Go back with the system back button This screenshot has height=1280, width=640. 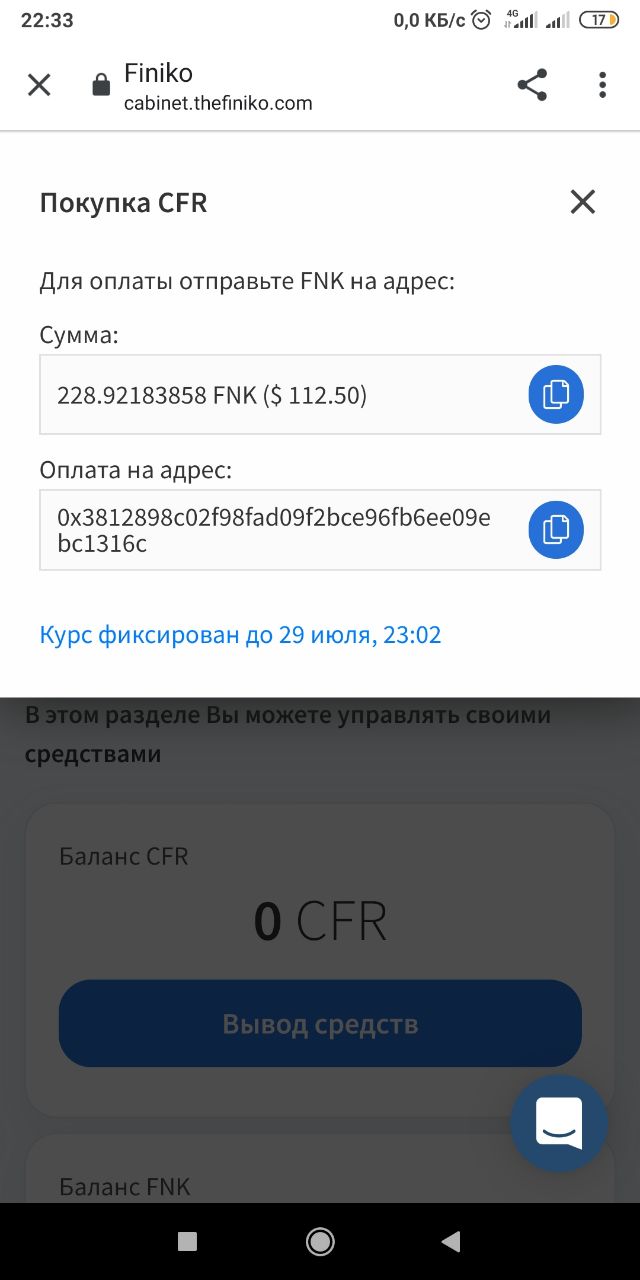451,1242
